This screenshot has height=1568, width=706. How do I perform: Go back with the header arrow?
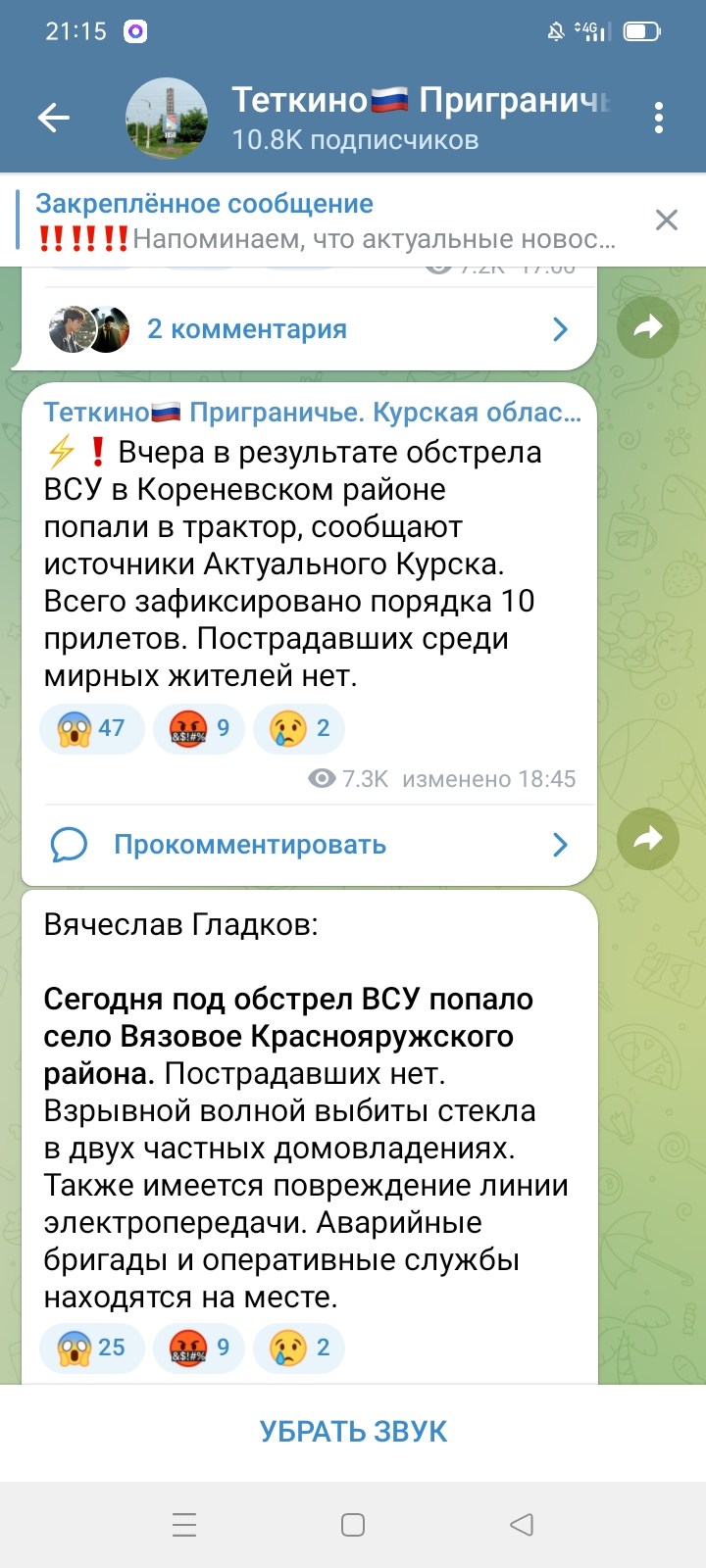pyautogui.click(x=54, y=119)
